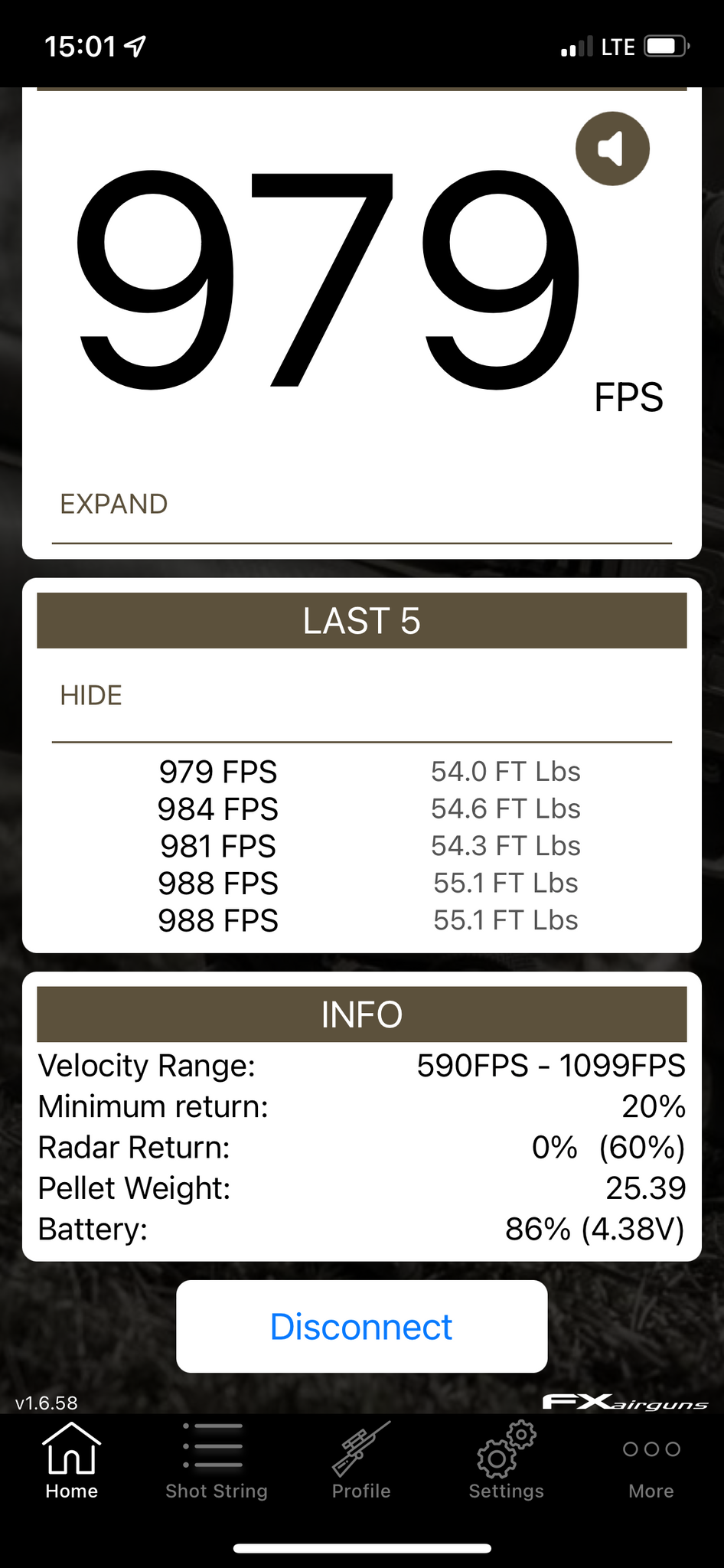Hide the Last 5 shots list

click(91, 695)
